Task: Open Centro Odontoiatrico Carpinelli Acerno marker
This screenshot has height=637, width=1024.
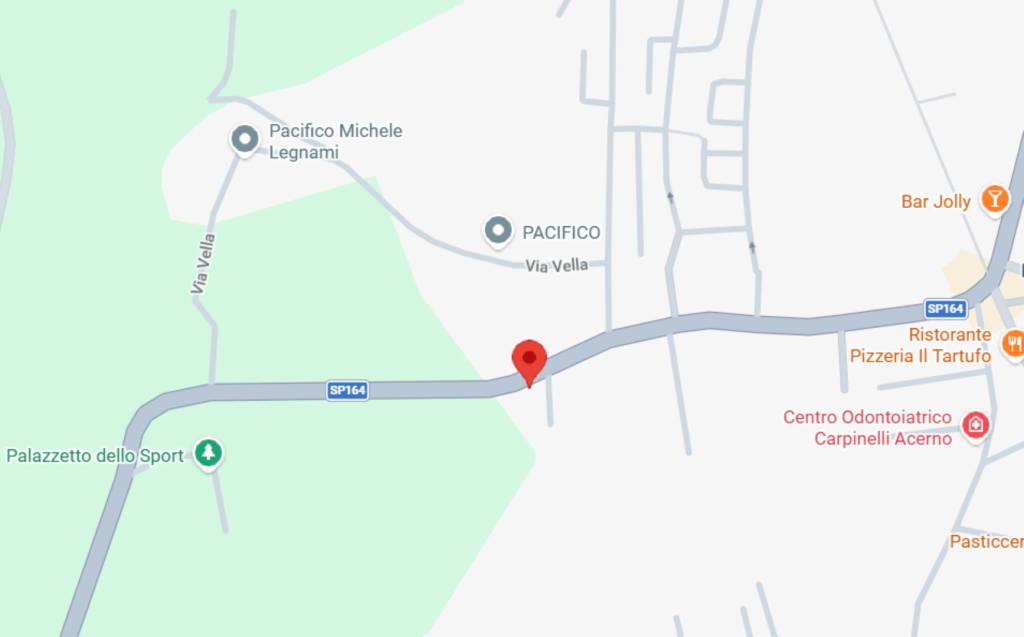Action: pyautogui.click(x=975, y=427)
